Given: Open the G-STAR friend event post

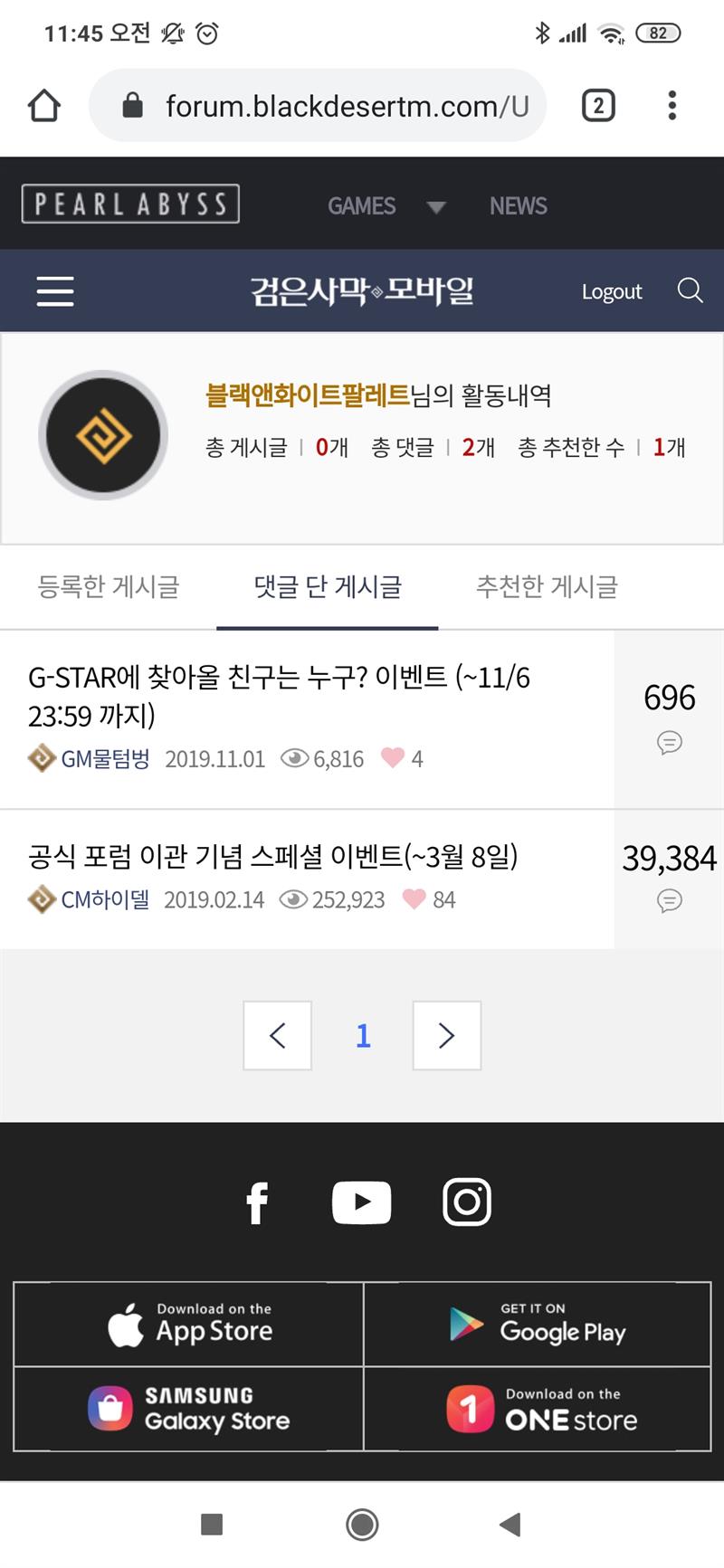Looking at the screenshot, I should point(279,695).
